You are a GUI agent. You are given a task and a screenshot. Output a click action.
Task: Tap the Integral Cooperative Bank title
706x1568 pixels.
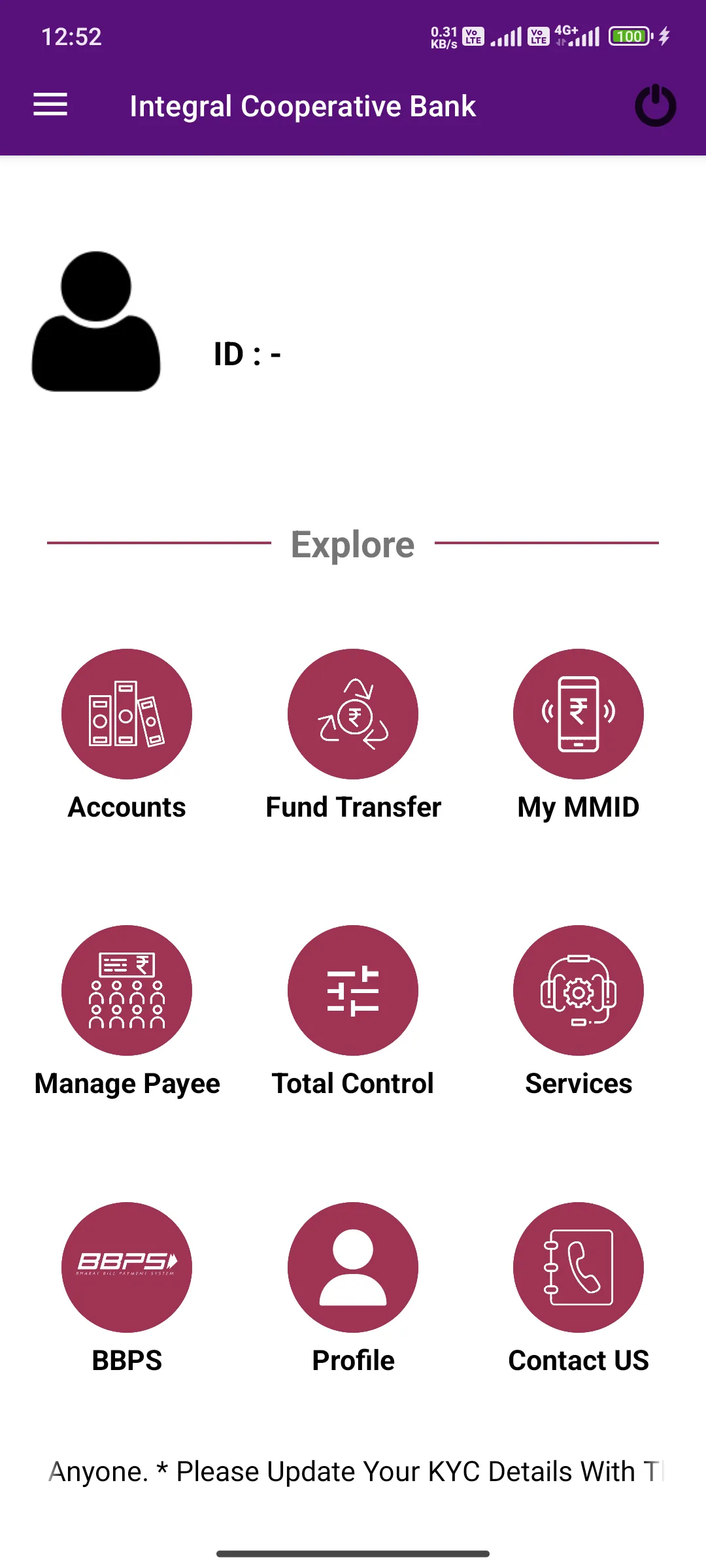pyautogui.click(x=303, y=105)
